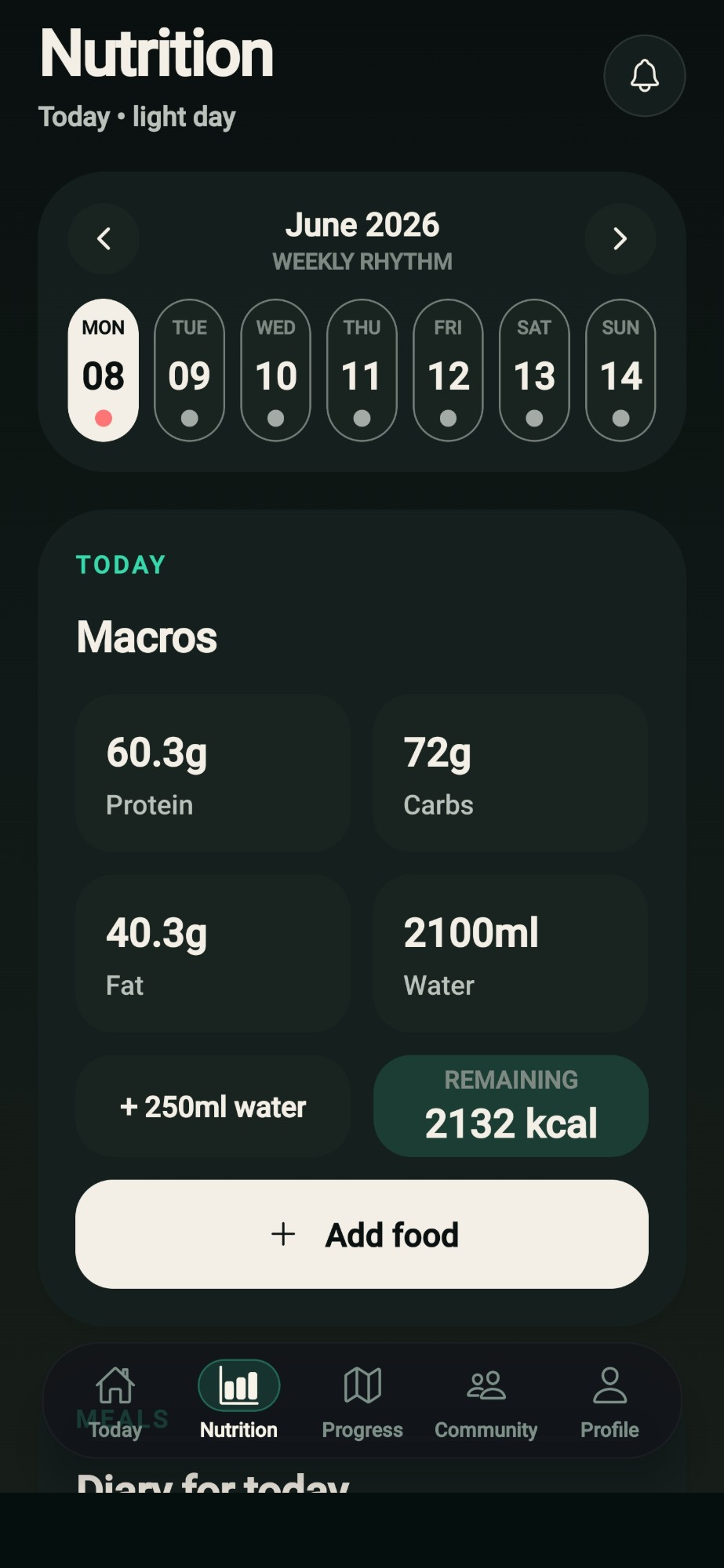This screenshot has height=1568, width=724.
Task: Go to the previous week
Action: 104,238
